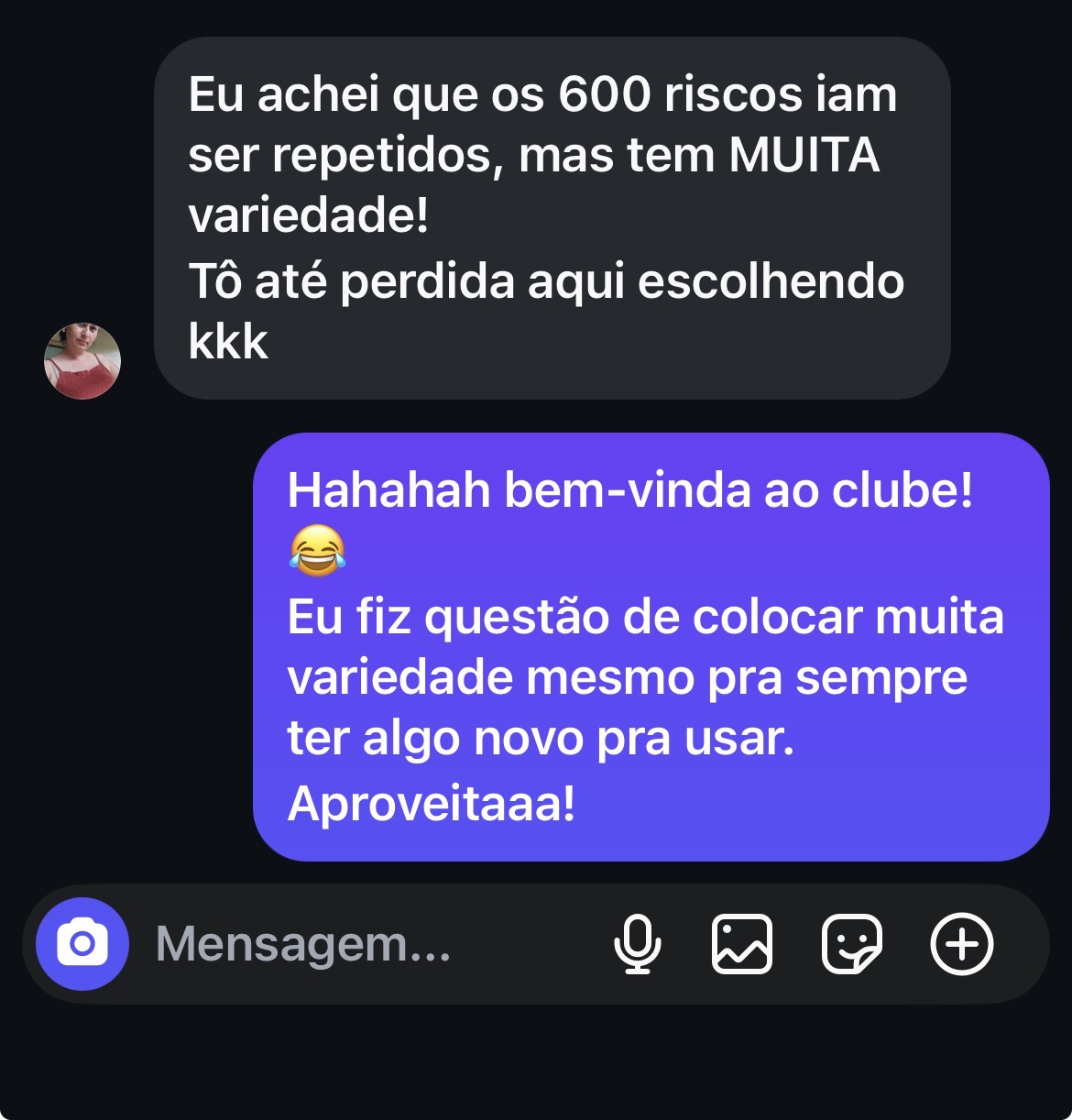Open the photo gallery picker icon
The width and height of the screenshot is (1072, 1120).
pos(742,943)
